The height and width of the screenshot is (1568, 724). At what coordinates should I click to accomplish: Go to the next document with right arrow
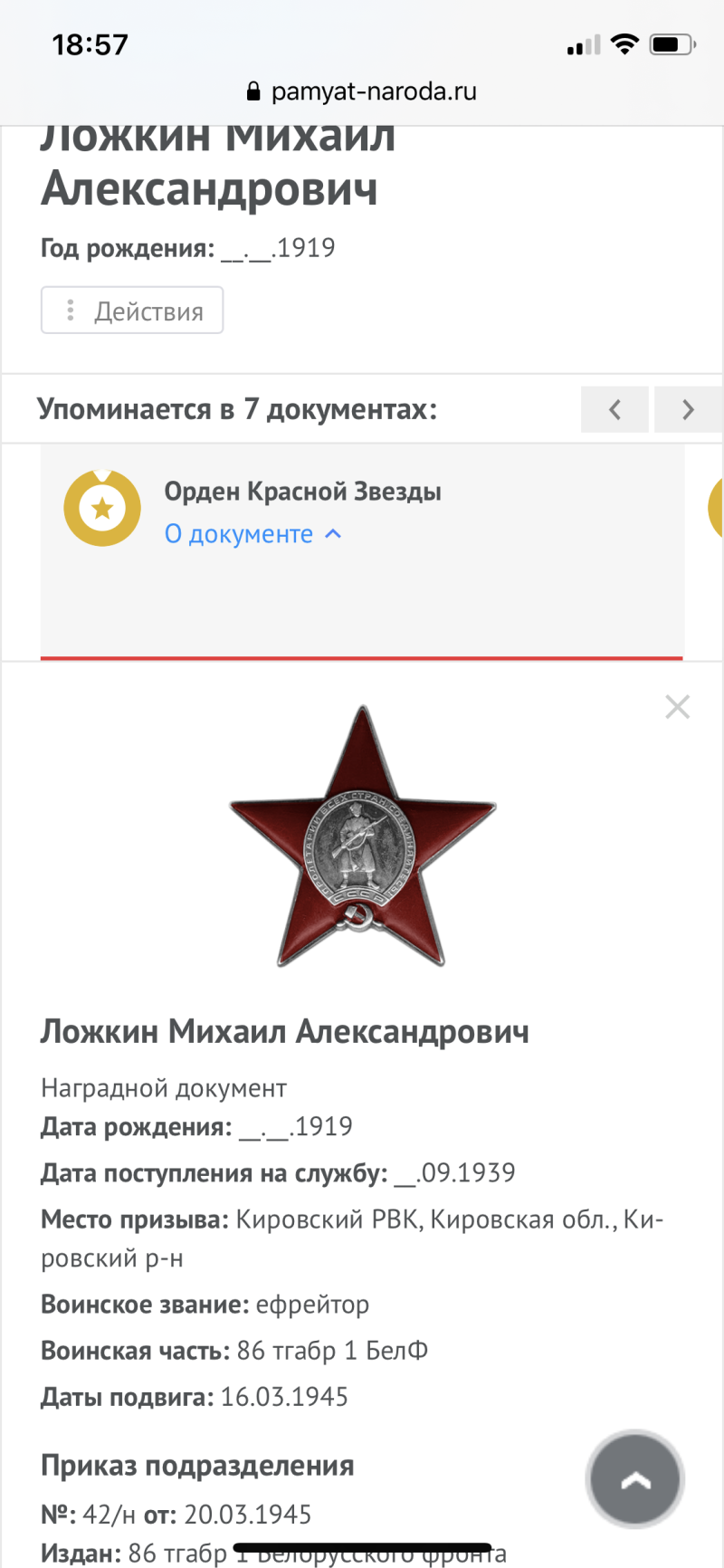pos(689,409)
